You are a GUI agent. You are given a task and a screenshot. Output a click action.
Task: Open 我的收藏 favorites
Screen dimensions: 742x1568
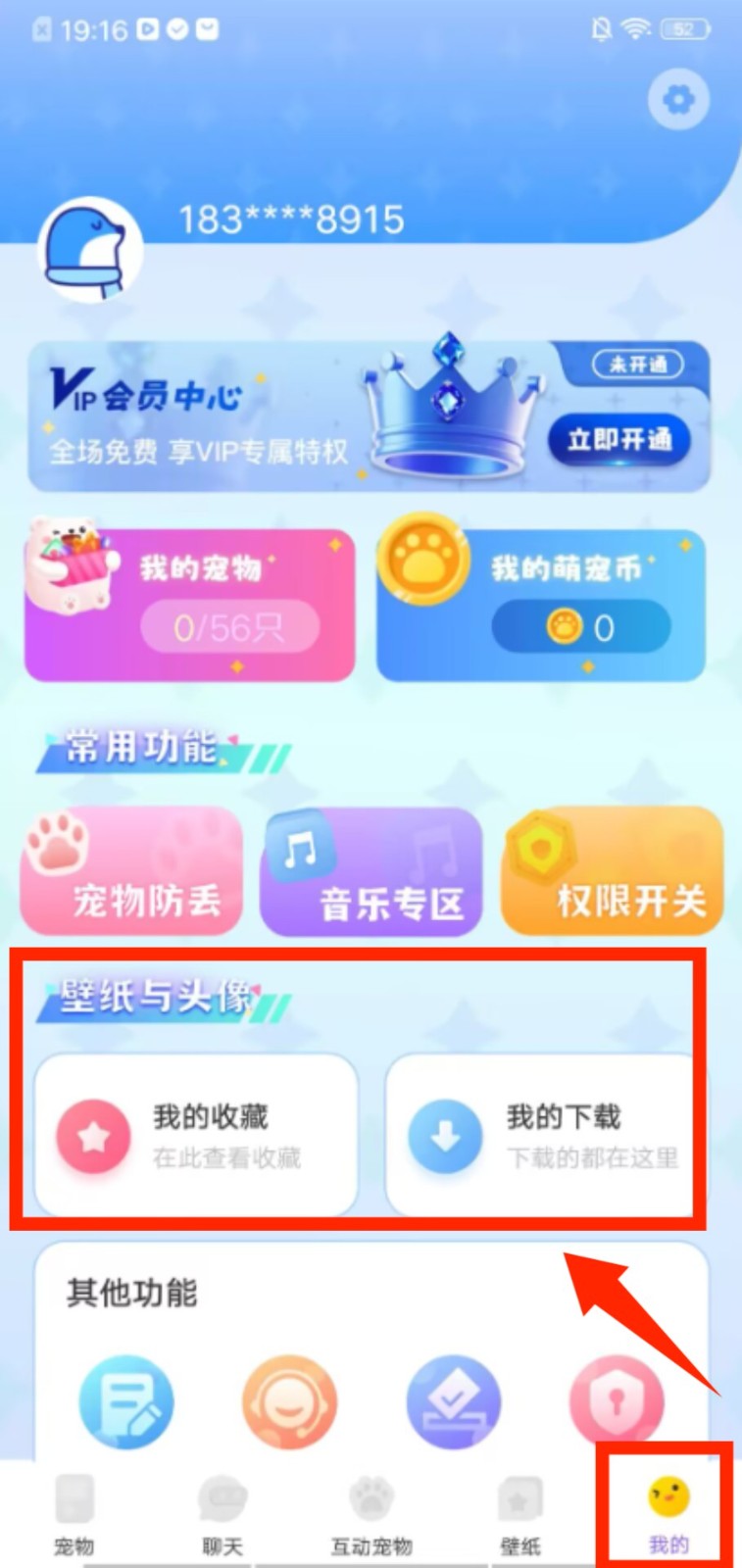(x=196, y=1135)
